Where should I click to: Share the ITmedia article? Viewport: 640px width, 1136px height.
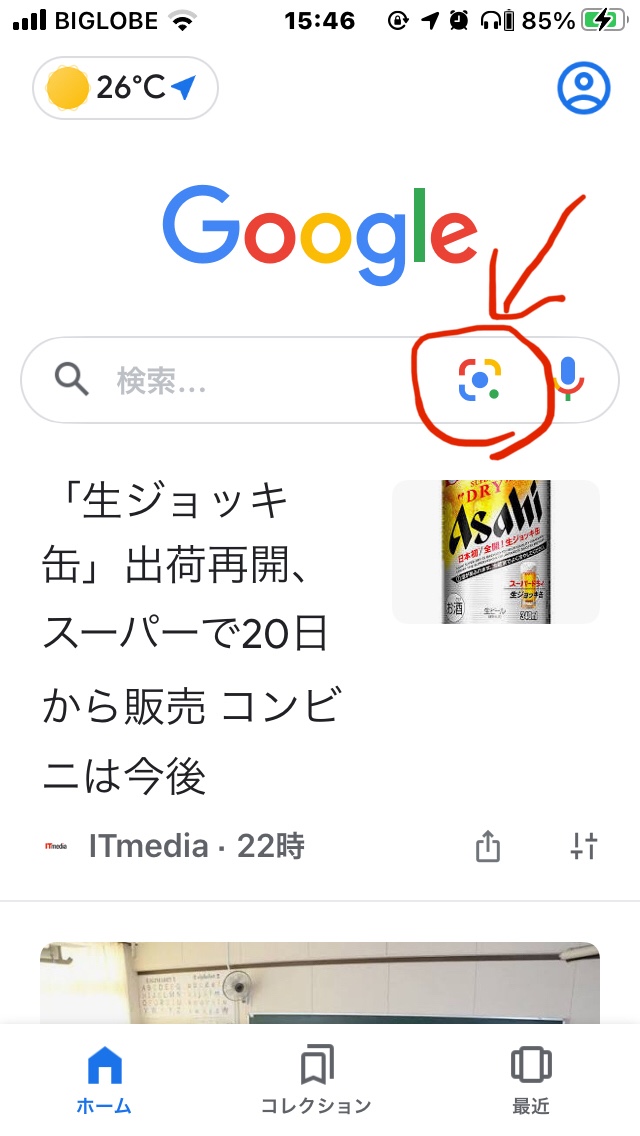click(487, 847)
